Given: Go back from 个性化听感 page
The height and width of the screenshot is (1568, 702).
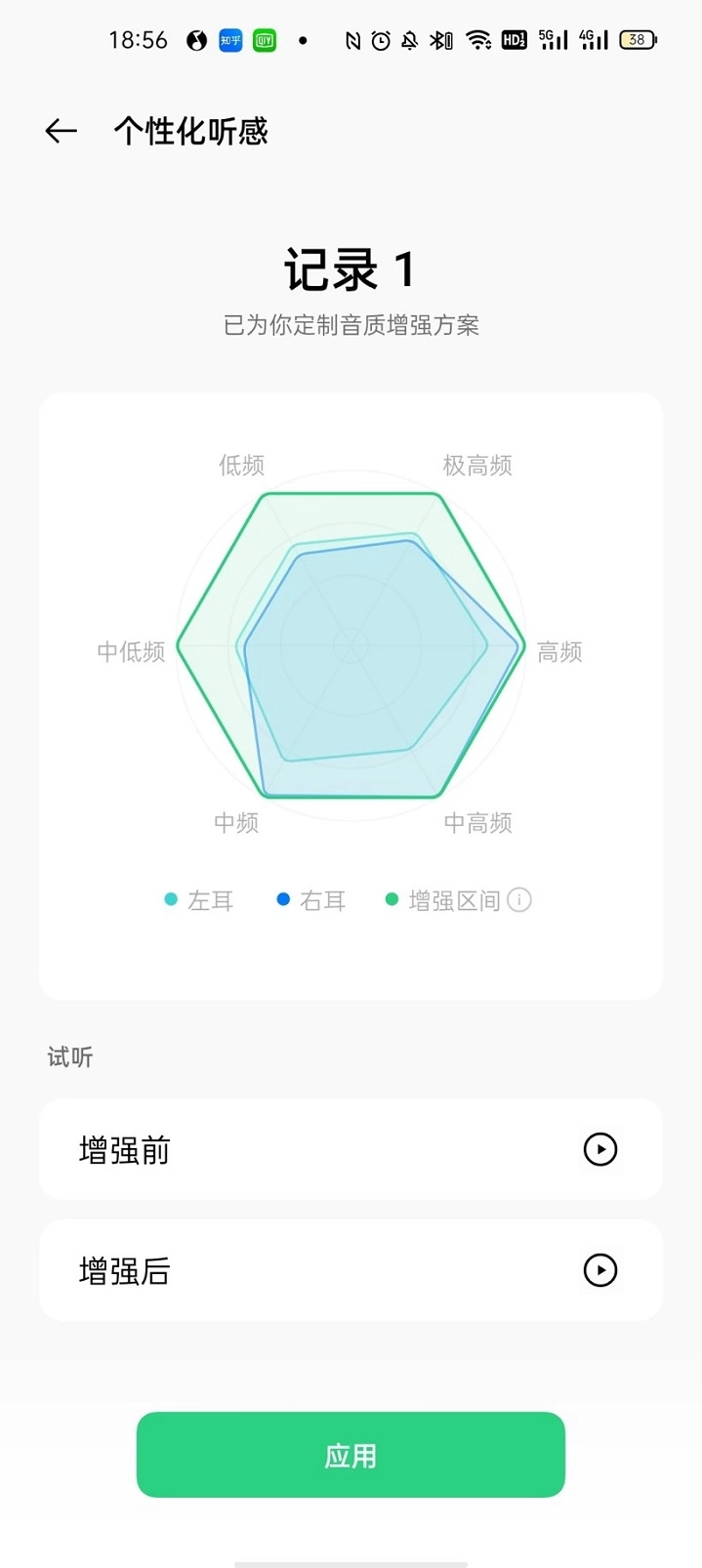Looking at the screenshot, I should point(61,131).
